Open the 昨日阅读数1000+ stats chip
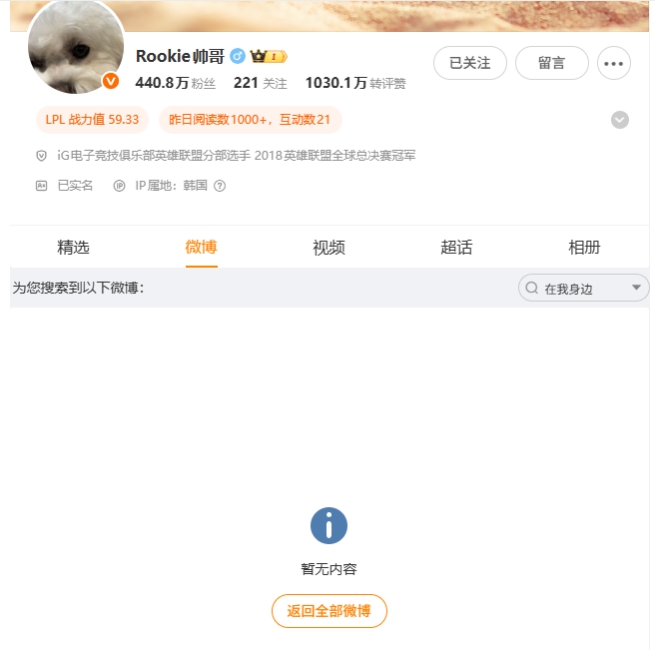Screen dimensions: 655x650 [x=250, y=120]
